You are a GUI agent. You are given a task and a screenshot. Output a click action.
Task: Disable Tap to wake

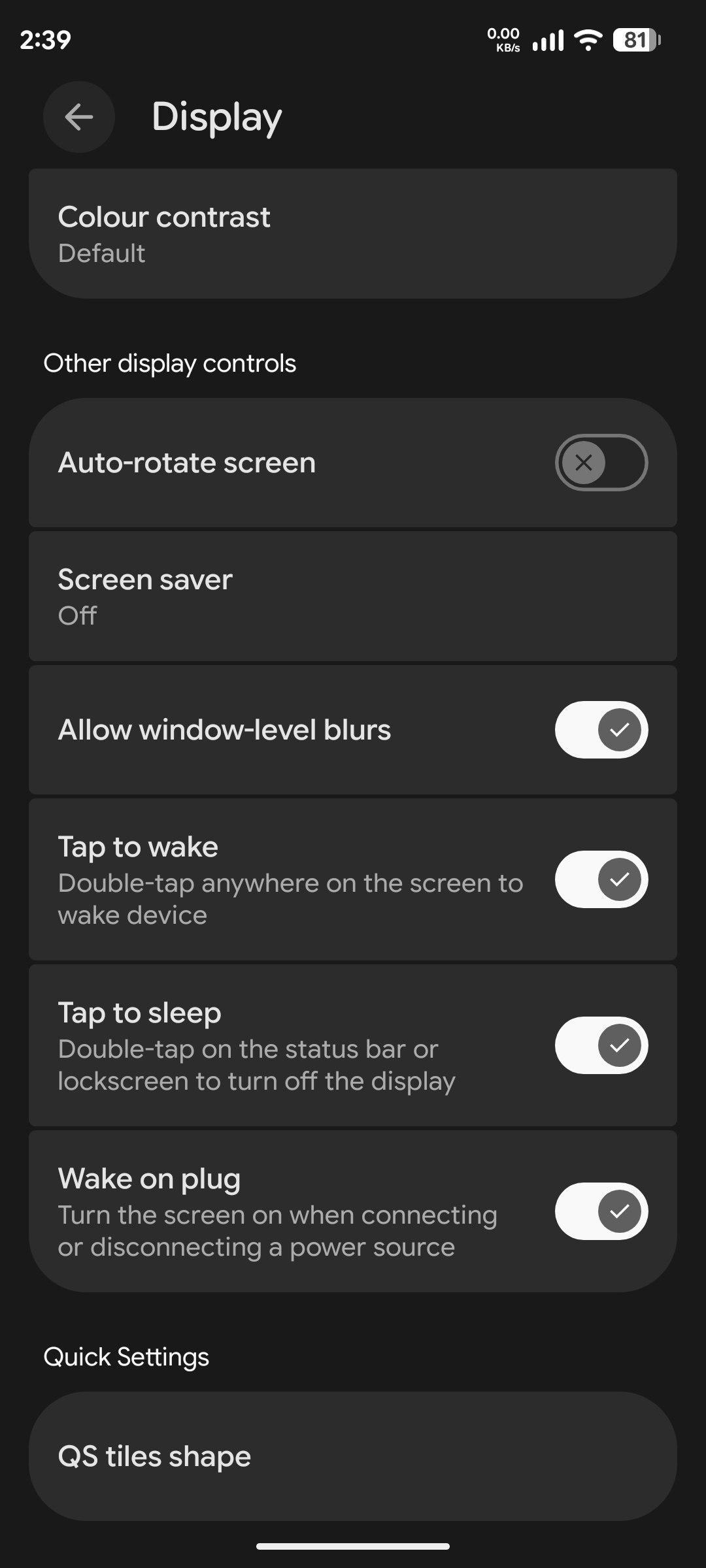point(601,879)
